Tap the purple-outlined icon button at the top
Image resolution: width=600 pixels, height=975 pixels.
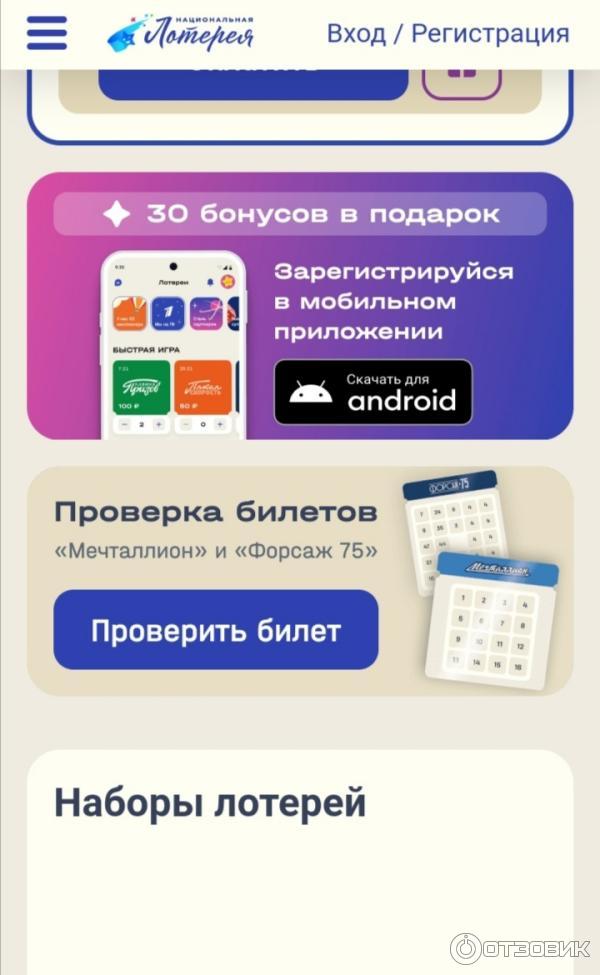[461, 78]
